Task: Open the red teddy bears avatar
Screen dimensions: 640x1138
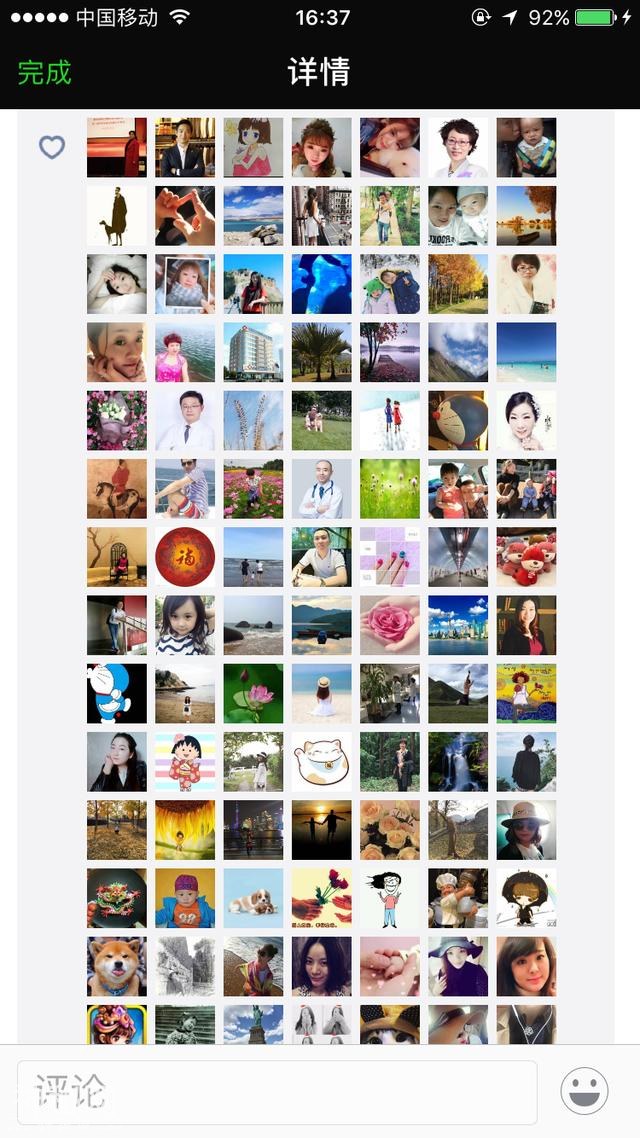Action: coord(526,557)
